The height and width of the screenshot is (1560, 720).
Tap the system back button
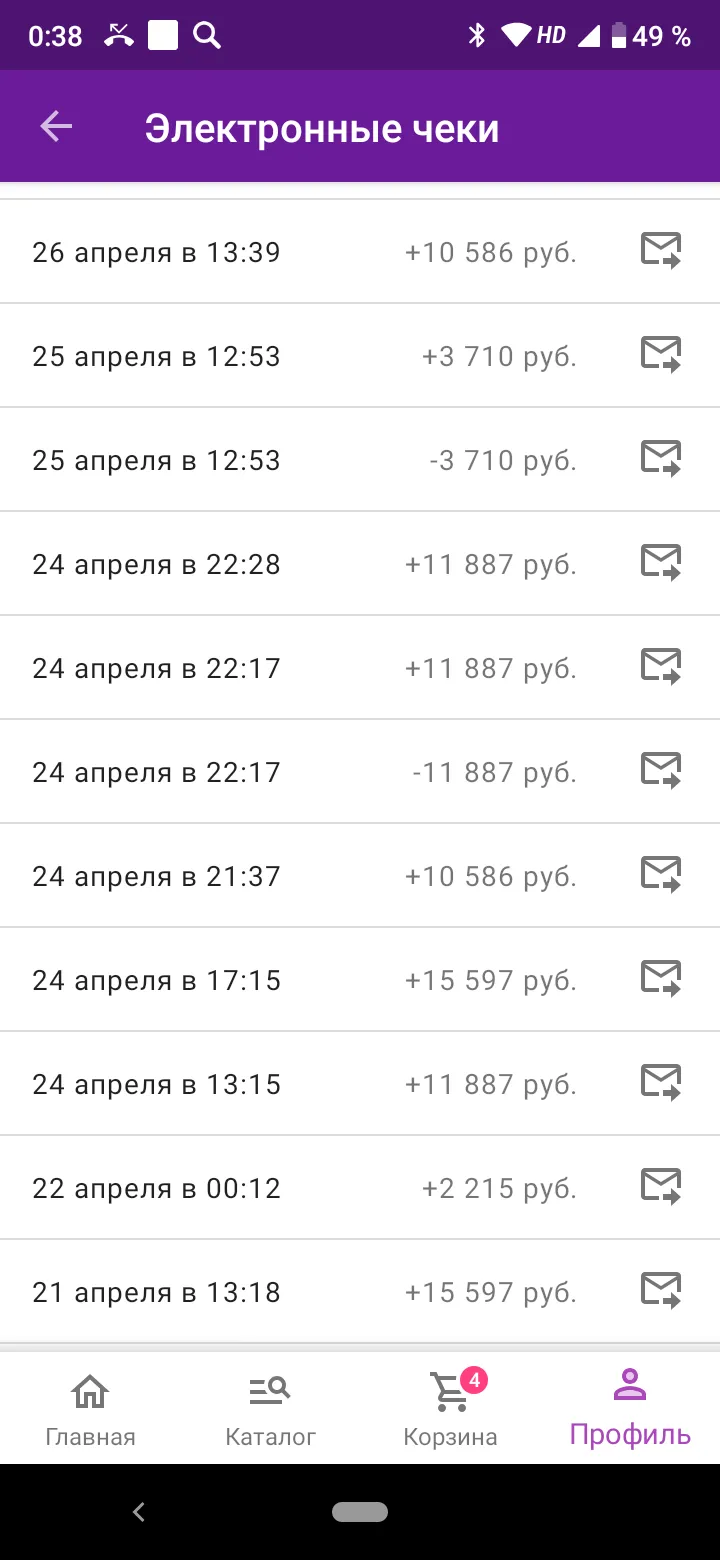pyautogui.click(x=139, y=1512)
